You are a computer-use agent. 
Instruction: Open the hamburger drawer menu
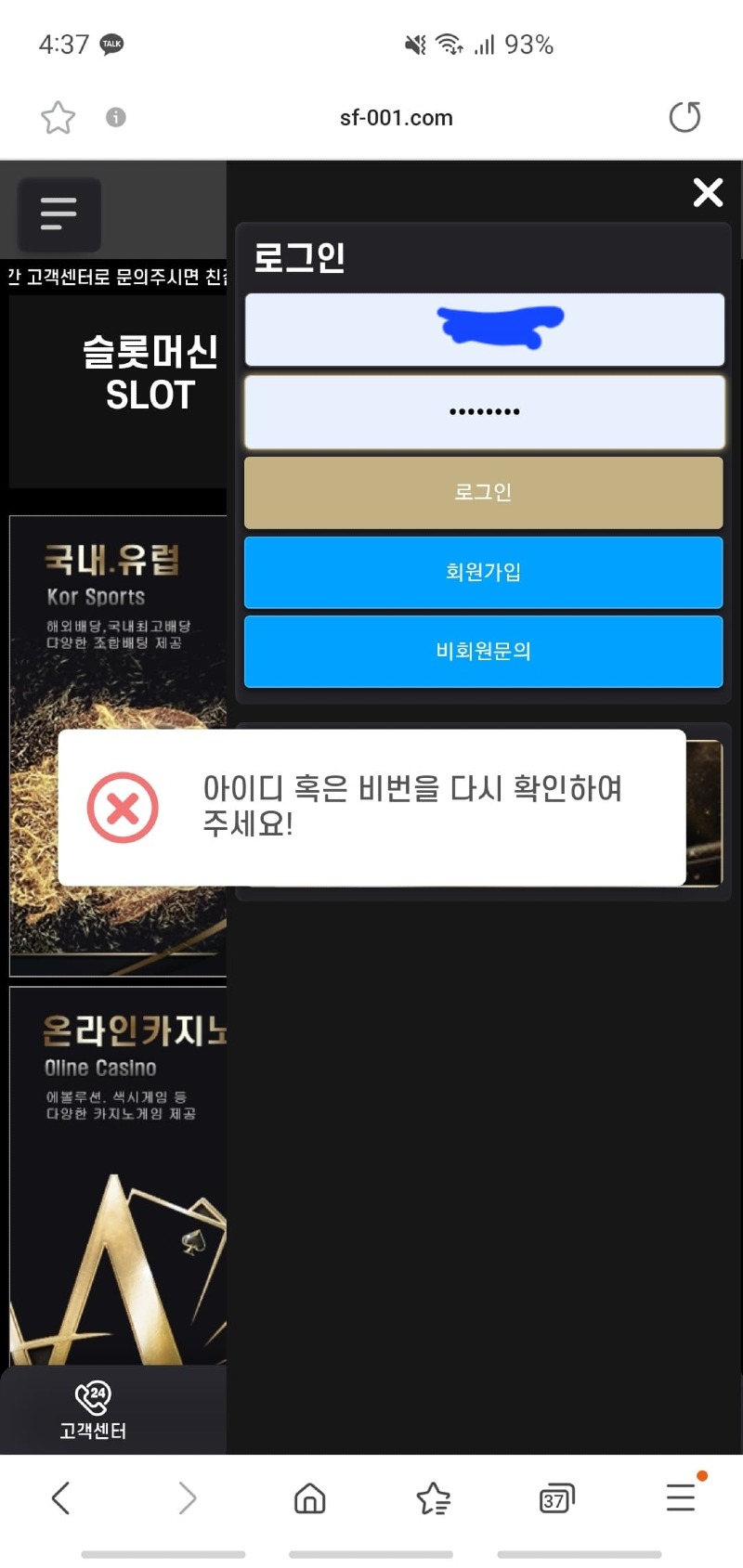(59, 214)
